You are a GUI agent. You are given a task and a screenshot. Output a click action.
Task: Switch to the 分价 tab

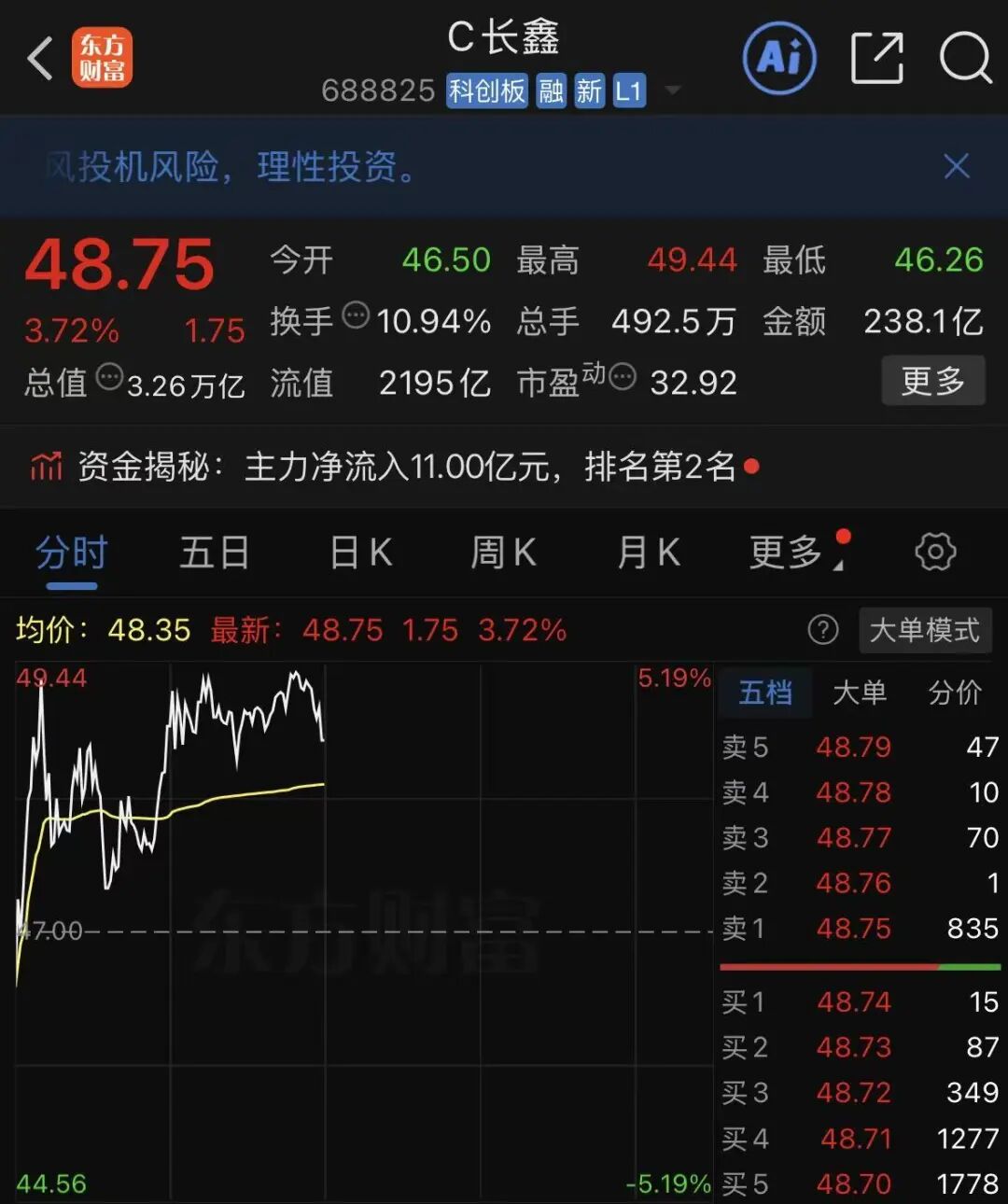click(954, 693)
